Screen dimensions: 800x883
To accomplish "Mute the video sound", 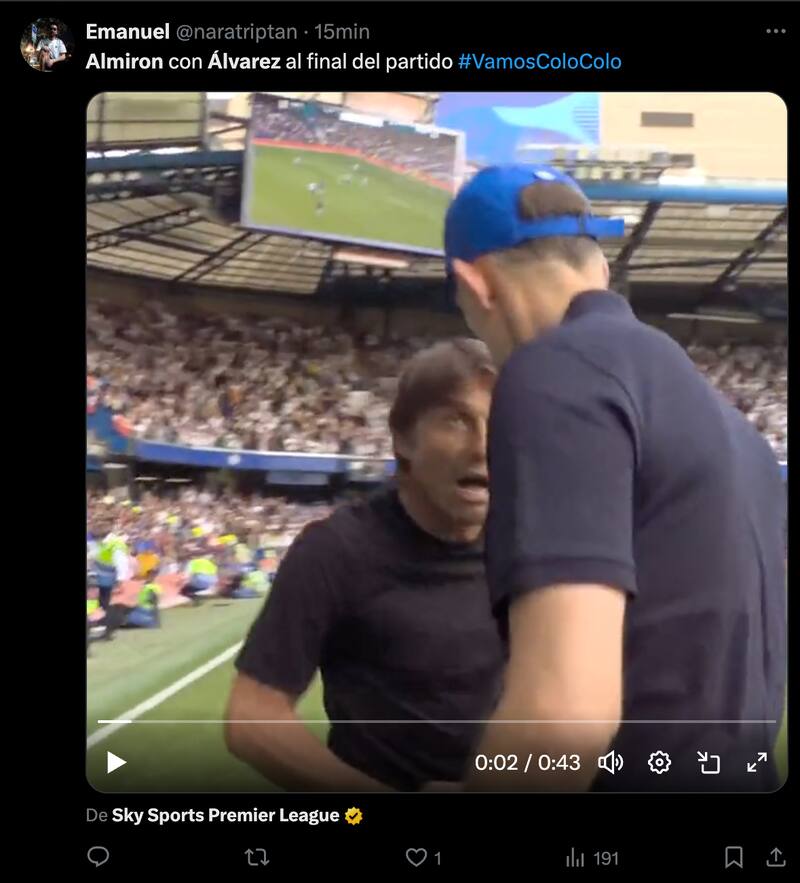I will [x=610, y=762].
